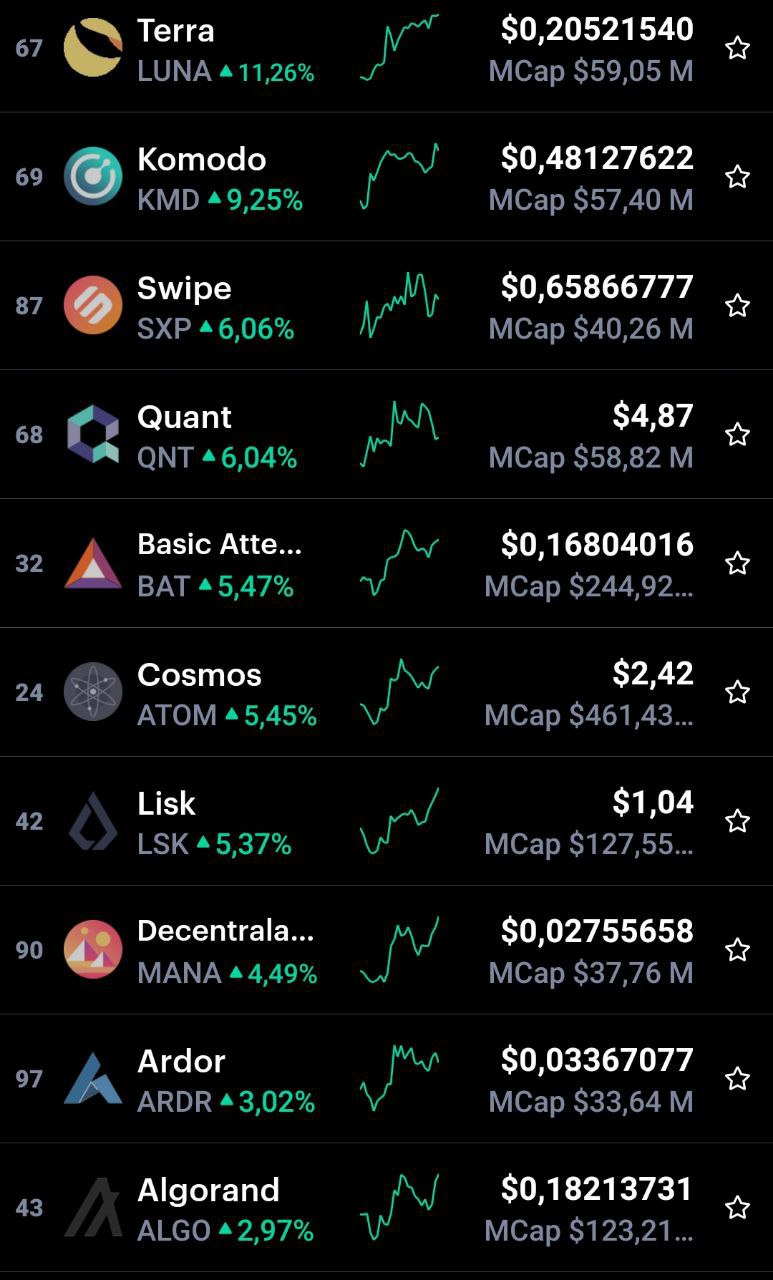
Task: Add Terra to favorites with its star
Action: [x=737, y=48]
